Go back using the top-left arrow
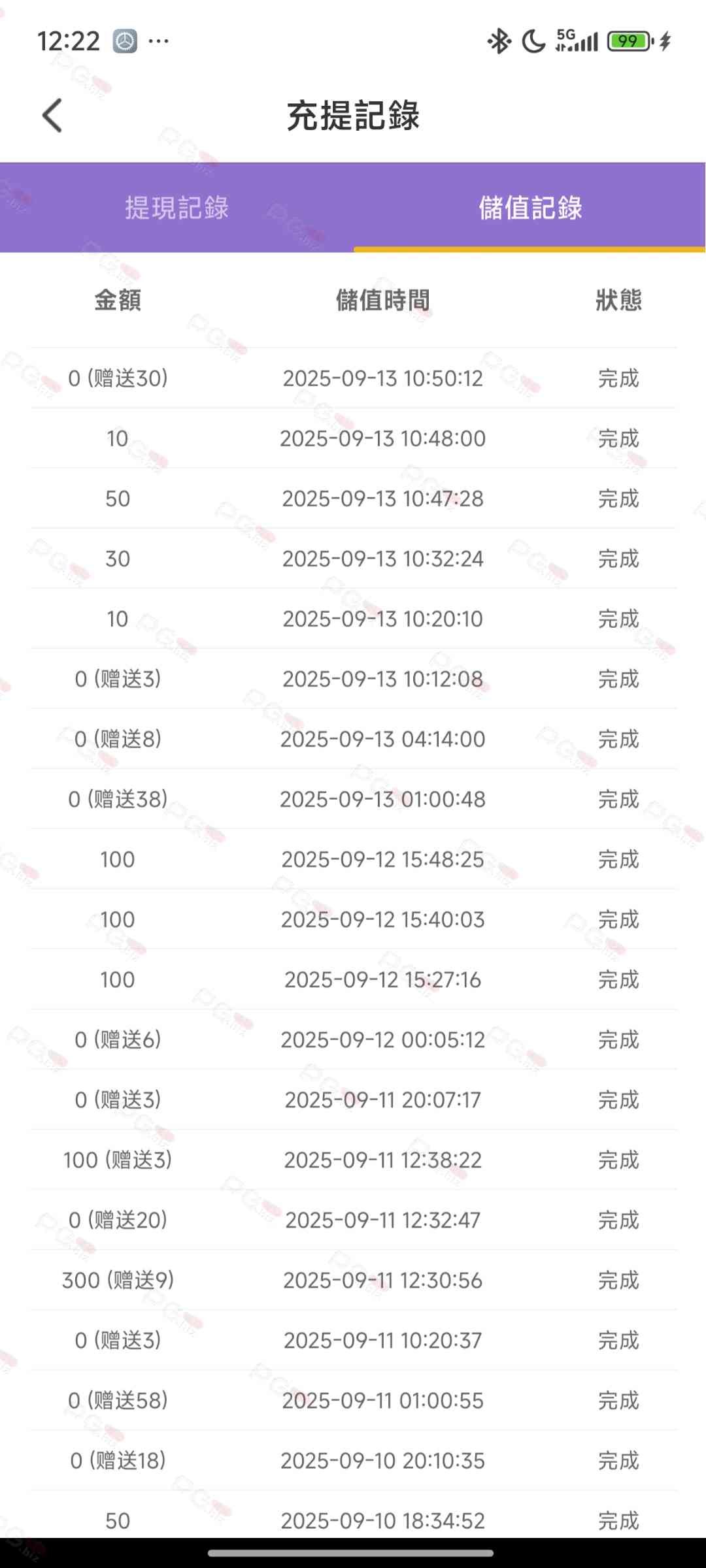This screenshot has height=1568, width=706. click(x=52, y=116)
